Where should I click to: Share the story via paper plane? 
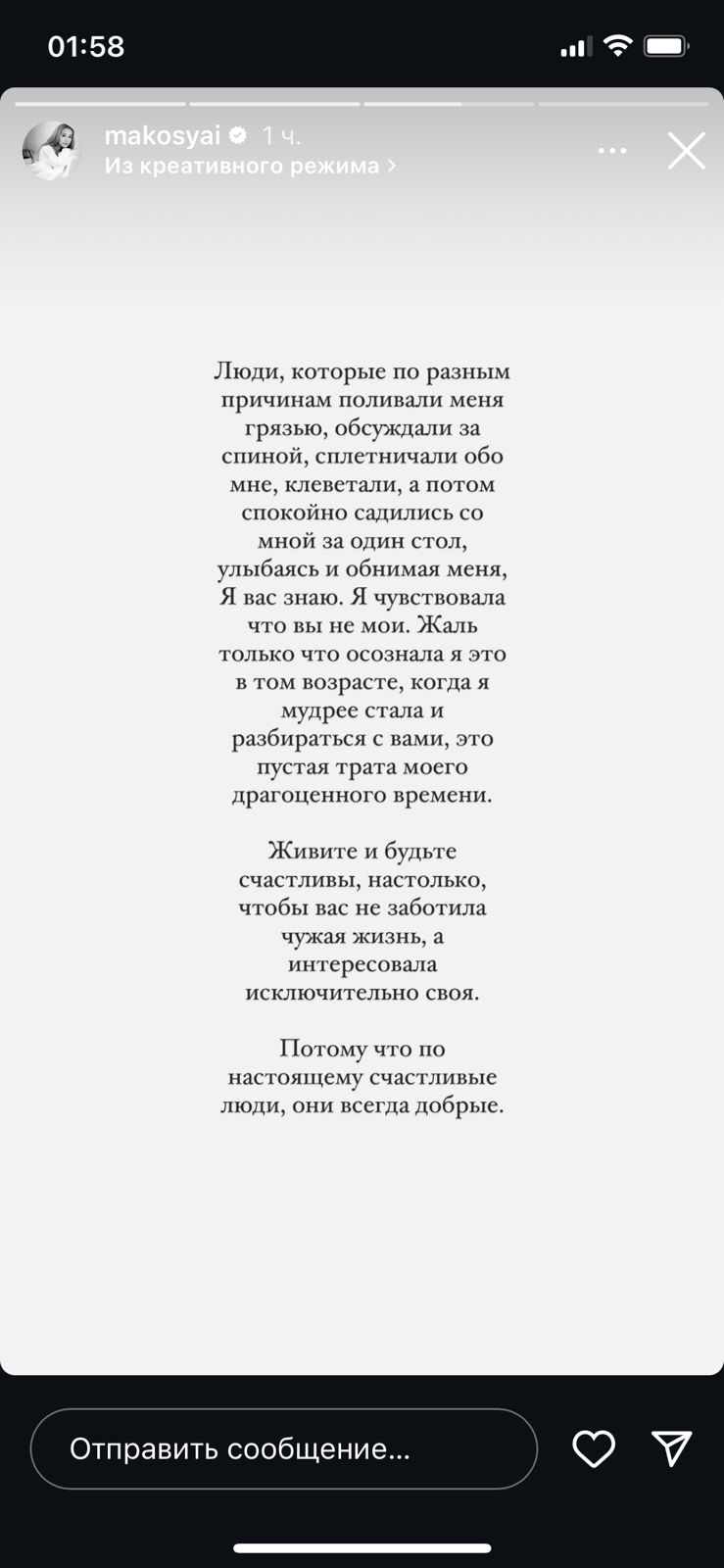[672, 1448]
